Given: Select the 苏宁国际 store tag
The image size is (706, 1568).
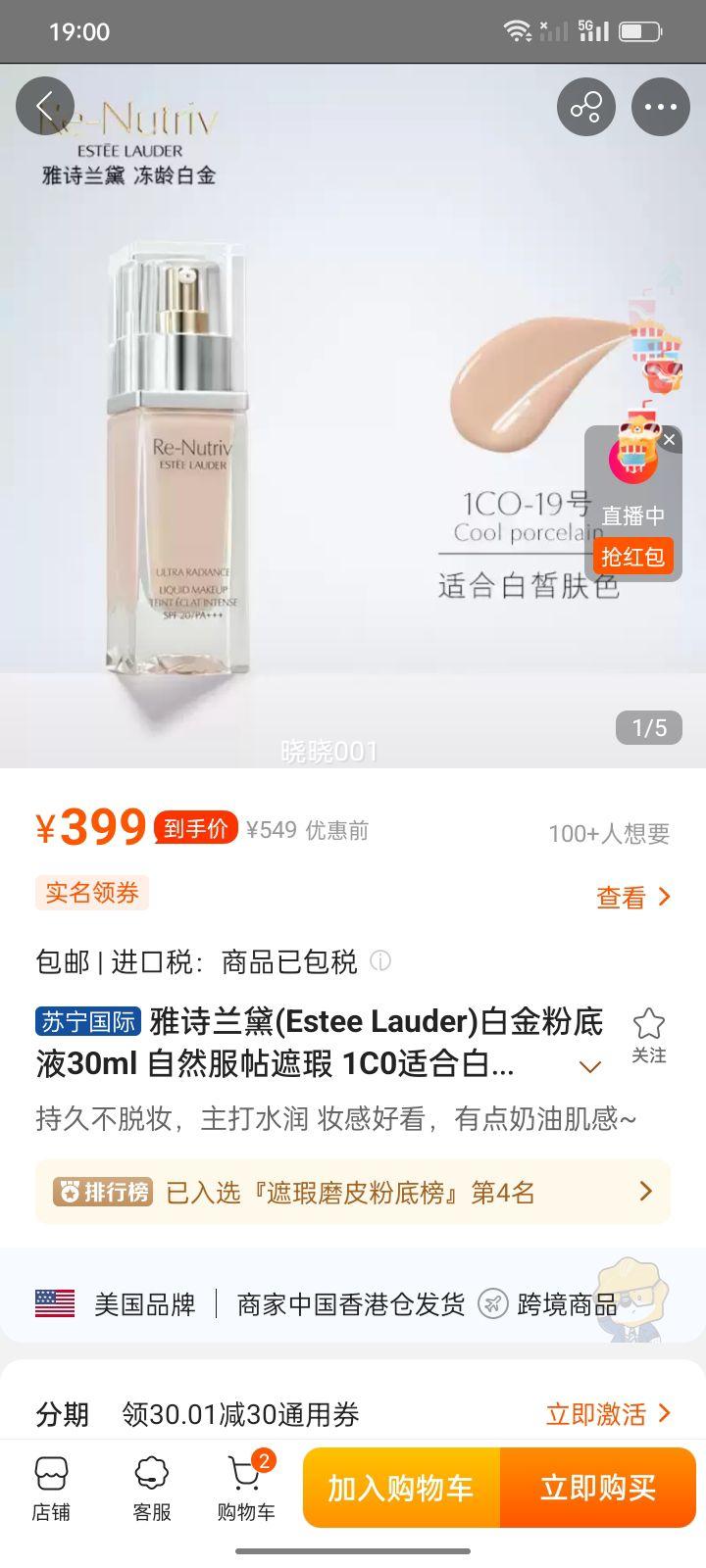Looking at the screenshot, I should tap(90, 1022).
